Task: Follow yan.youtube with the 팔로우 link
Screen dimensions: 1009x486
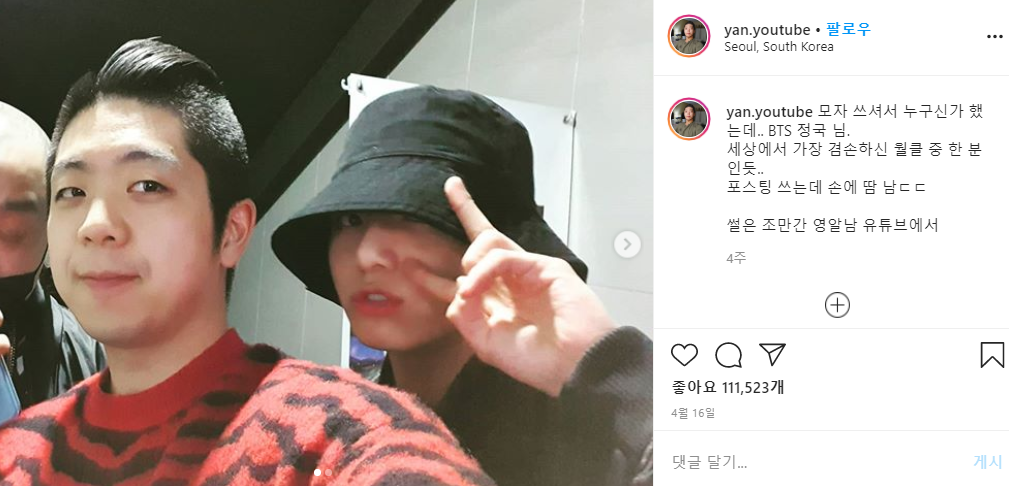Action: [848, 29]
